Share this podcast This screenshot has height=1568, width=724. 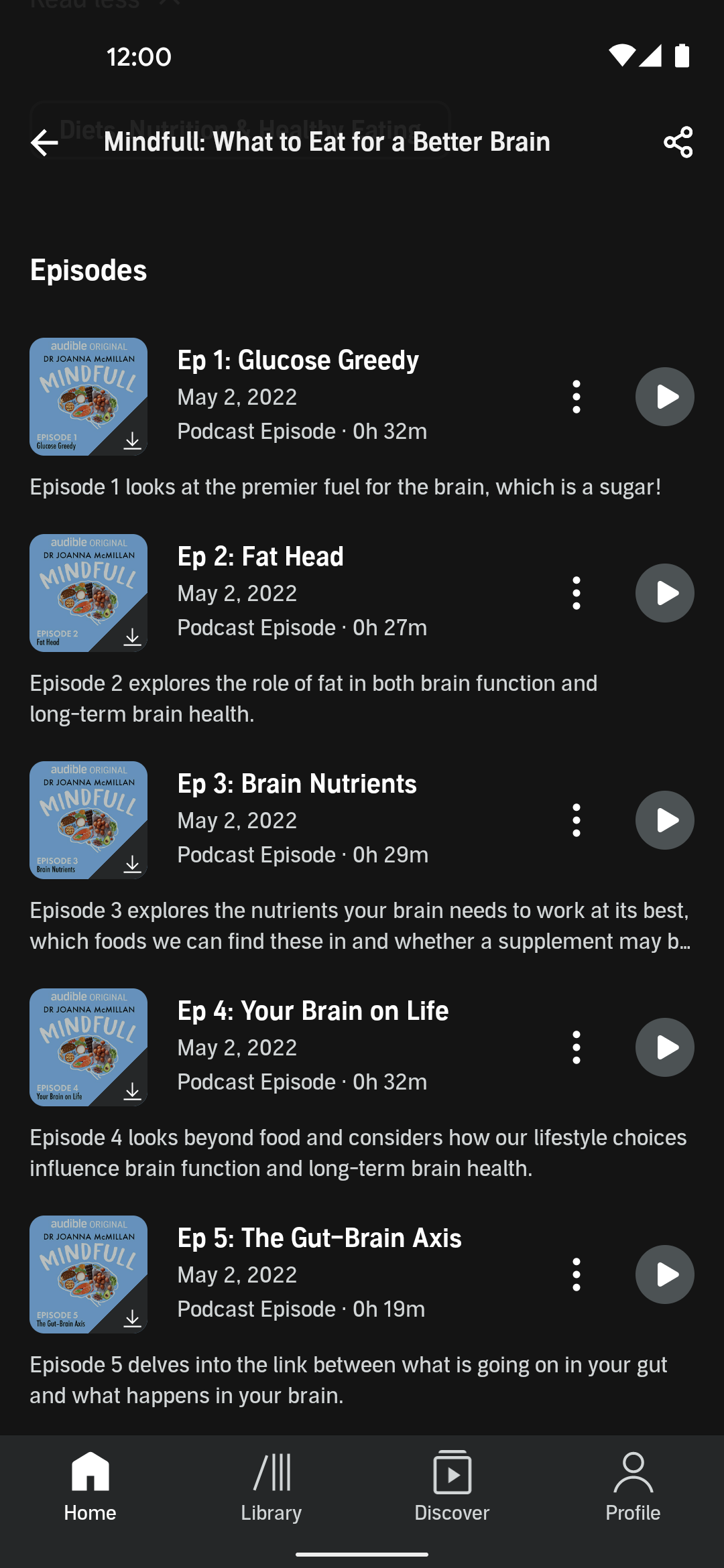pos(678,142)
